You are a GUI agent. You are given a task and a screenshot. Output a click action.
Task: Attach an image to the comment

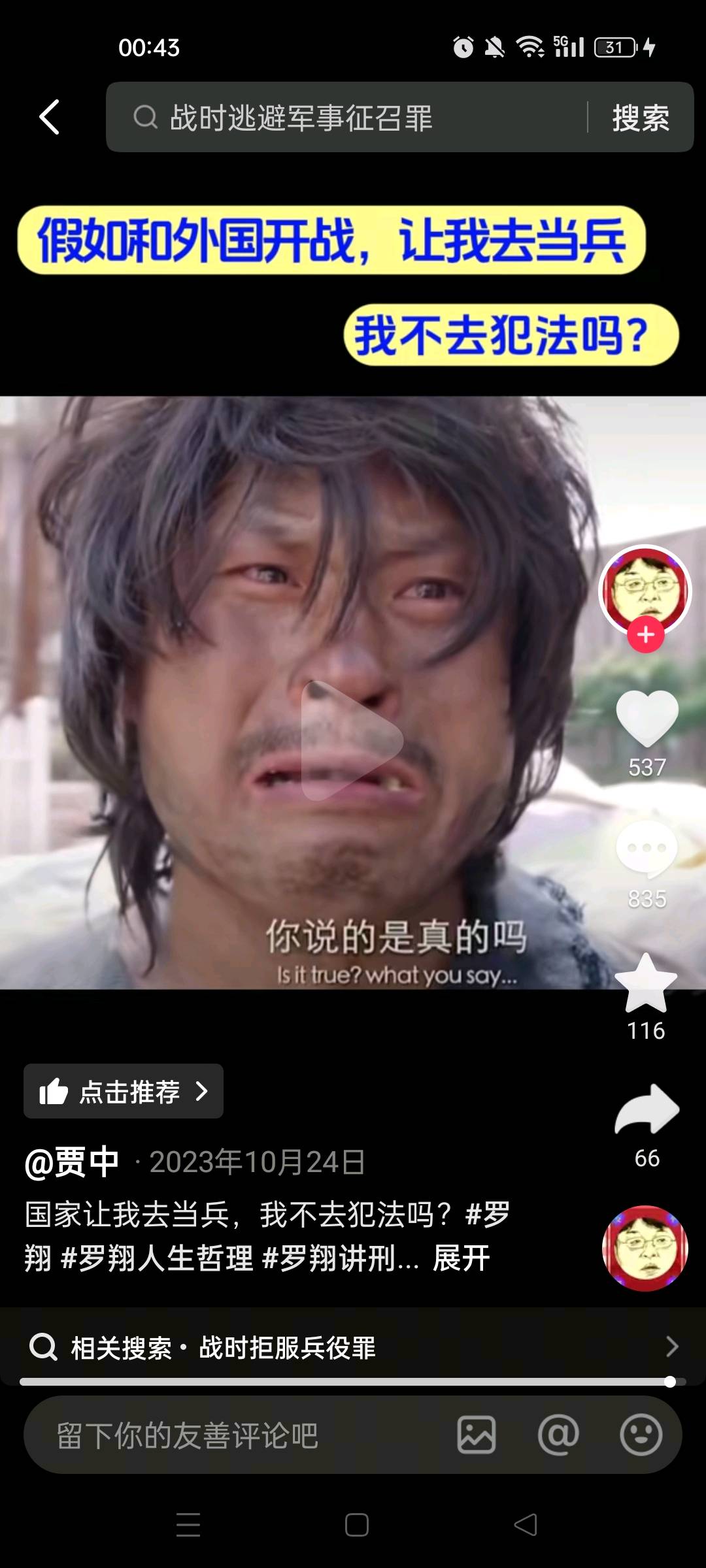tap(476, 1435)
